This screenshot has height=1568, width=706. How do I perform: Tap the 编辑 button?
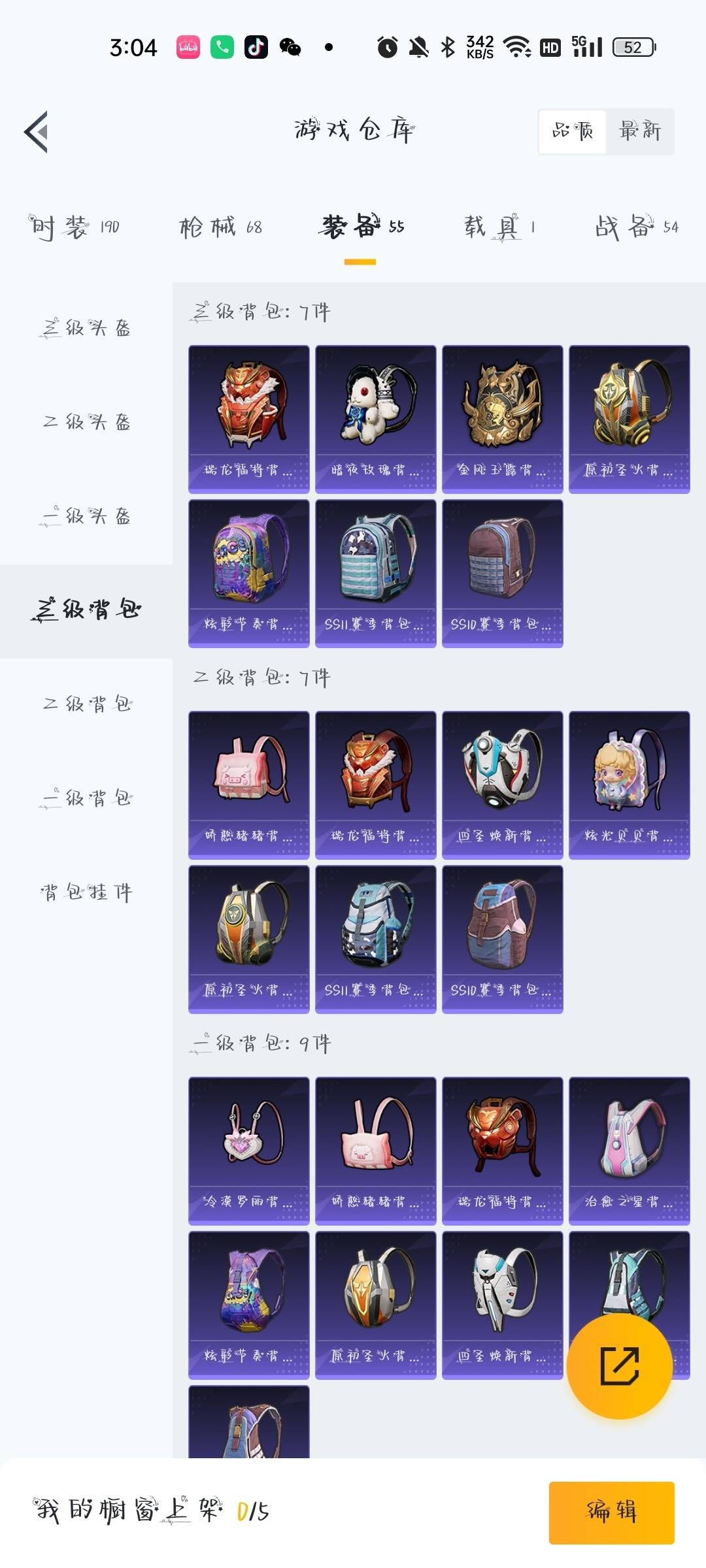pyautogui.click(x=611, y=1512)
